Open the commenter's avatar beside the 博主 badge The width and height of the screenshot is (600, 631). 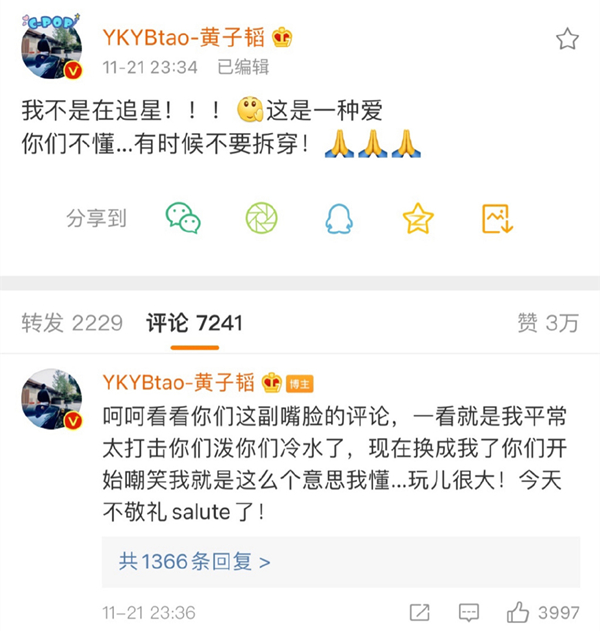[x=51, y=400]
